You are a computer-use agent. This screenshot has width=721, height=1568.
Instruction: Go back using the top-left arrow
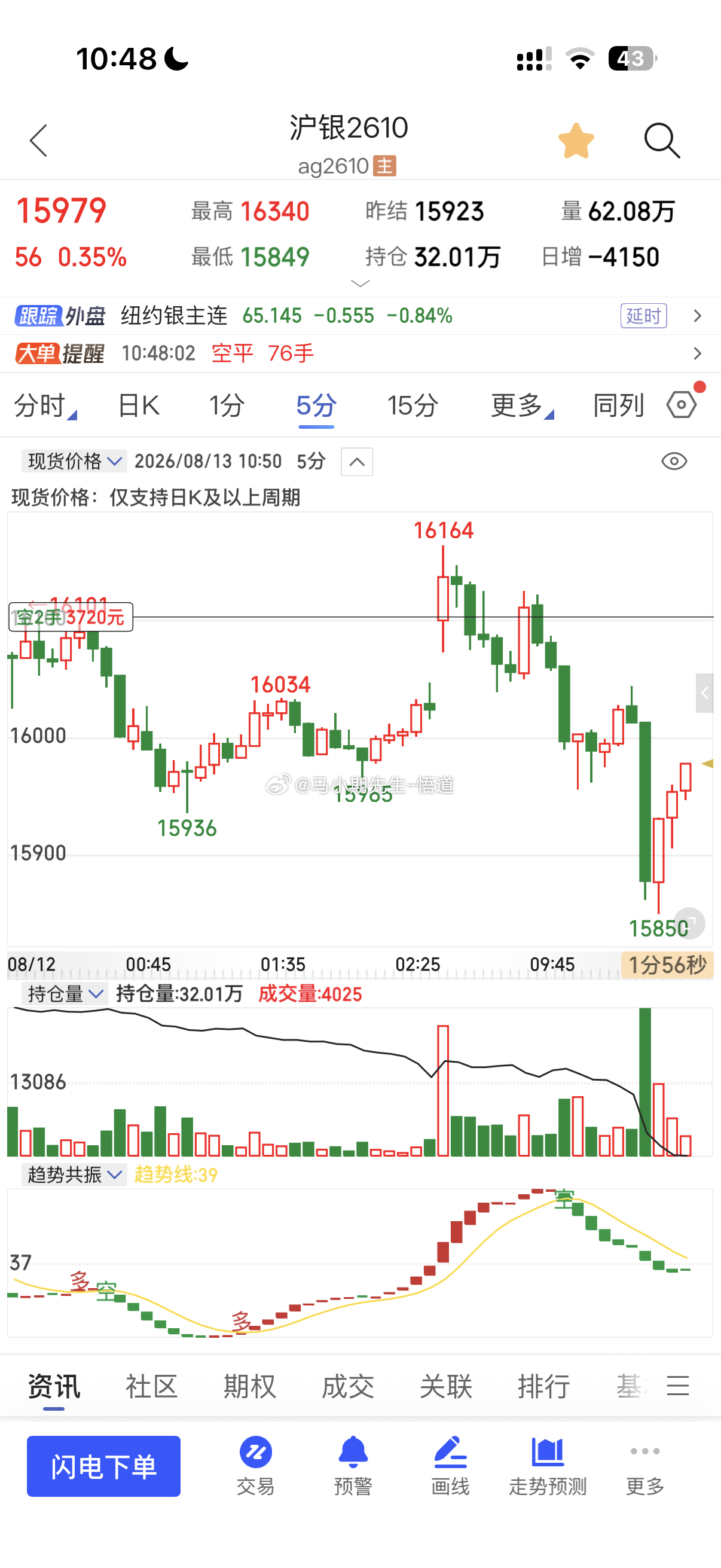[38, 141]
